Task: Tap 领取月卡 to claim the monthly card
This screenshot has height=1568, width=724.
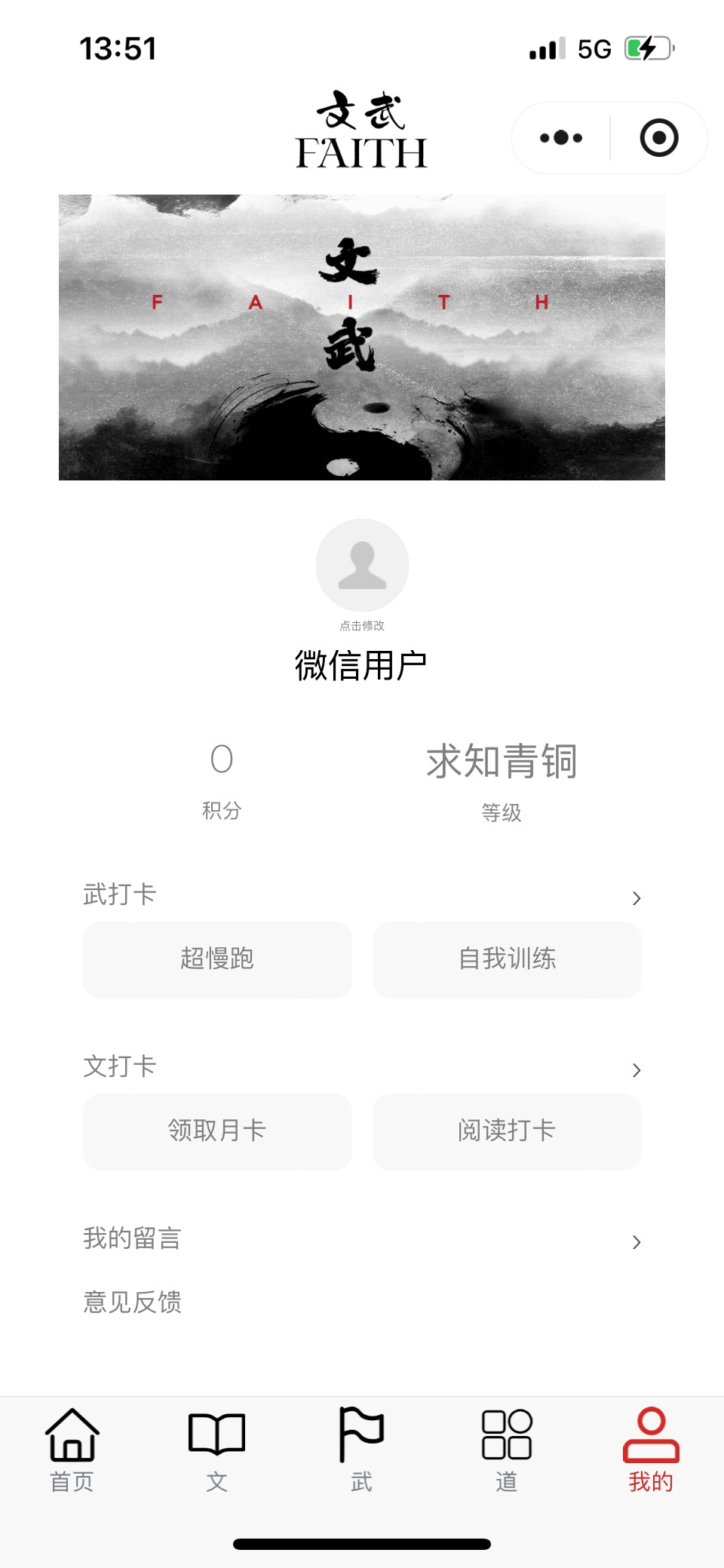Action: pyautogui.click(x=216, y=1132)
